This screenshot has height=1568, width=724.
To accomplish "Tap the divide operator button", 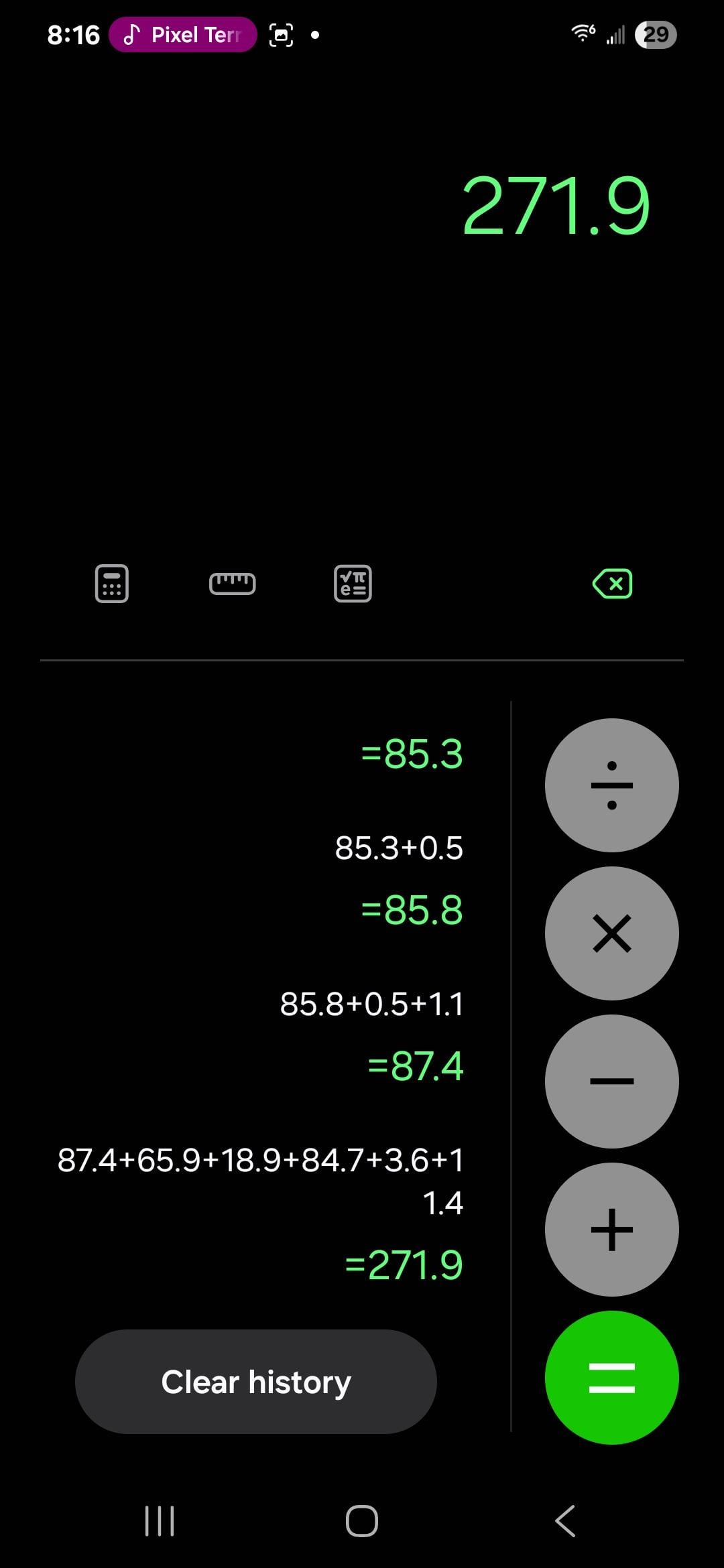I will point(611,785).
